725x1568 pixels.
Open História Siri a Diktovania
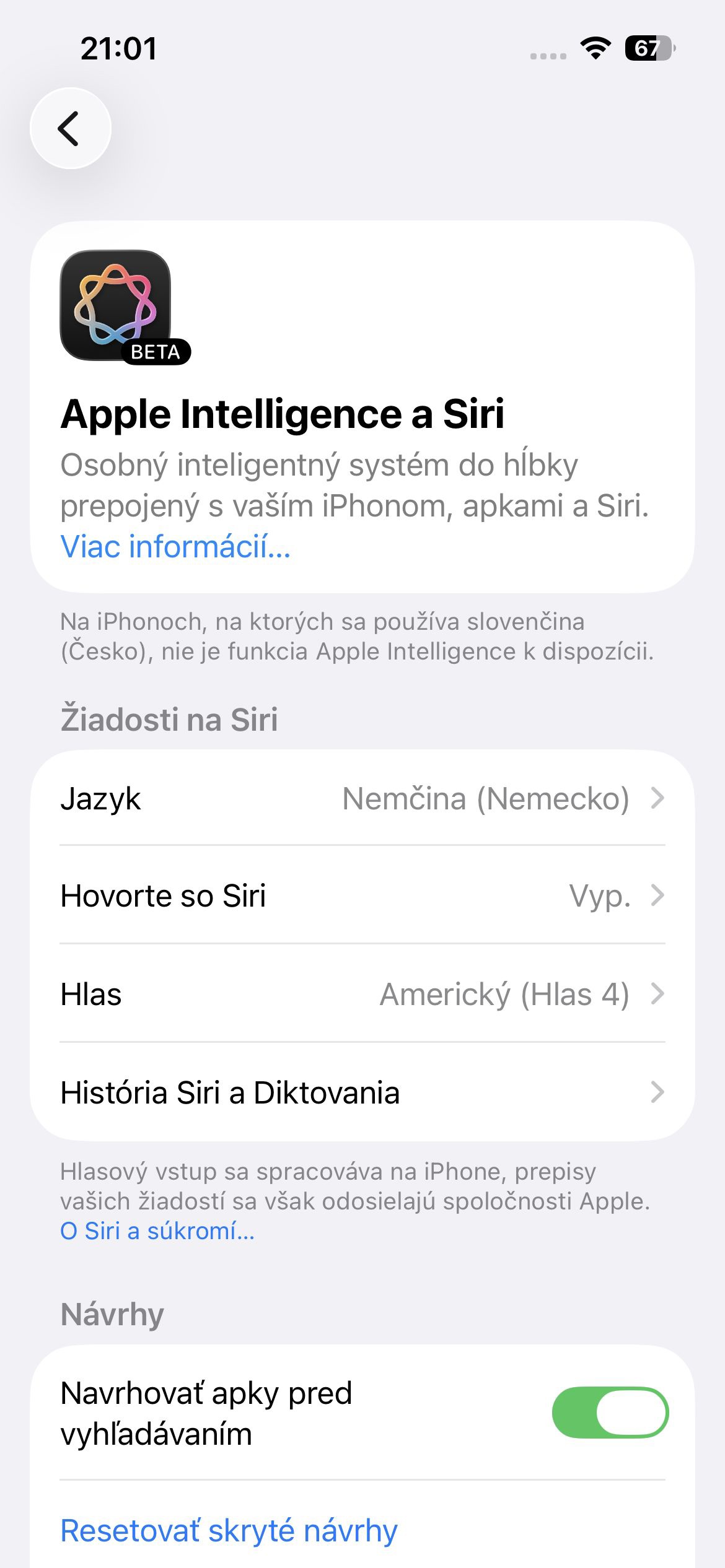click(362, 1092)
